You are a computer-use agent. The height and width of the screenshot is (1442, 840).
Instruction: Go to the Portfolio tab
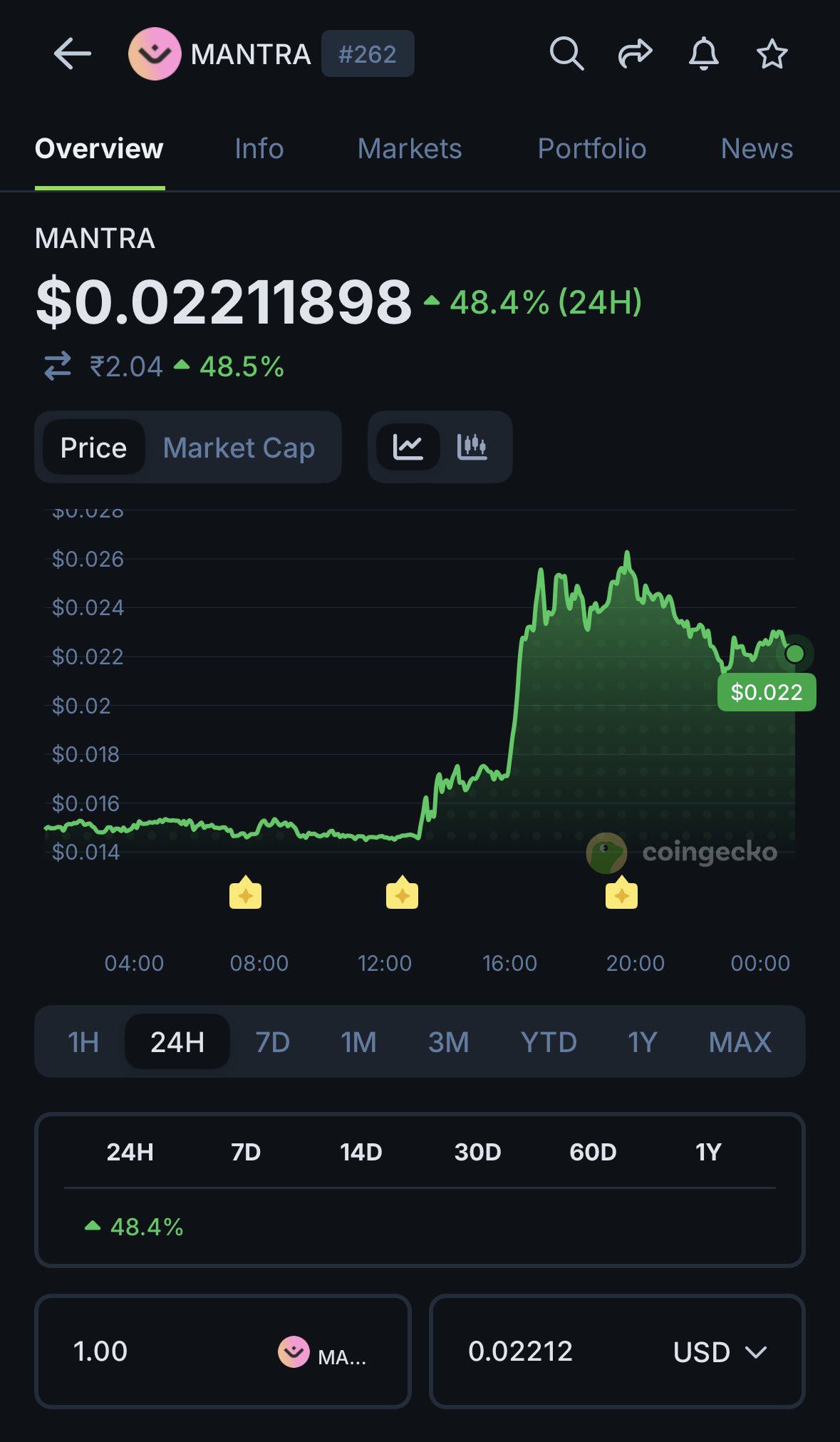click(591, 149)
